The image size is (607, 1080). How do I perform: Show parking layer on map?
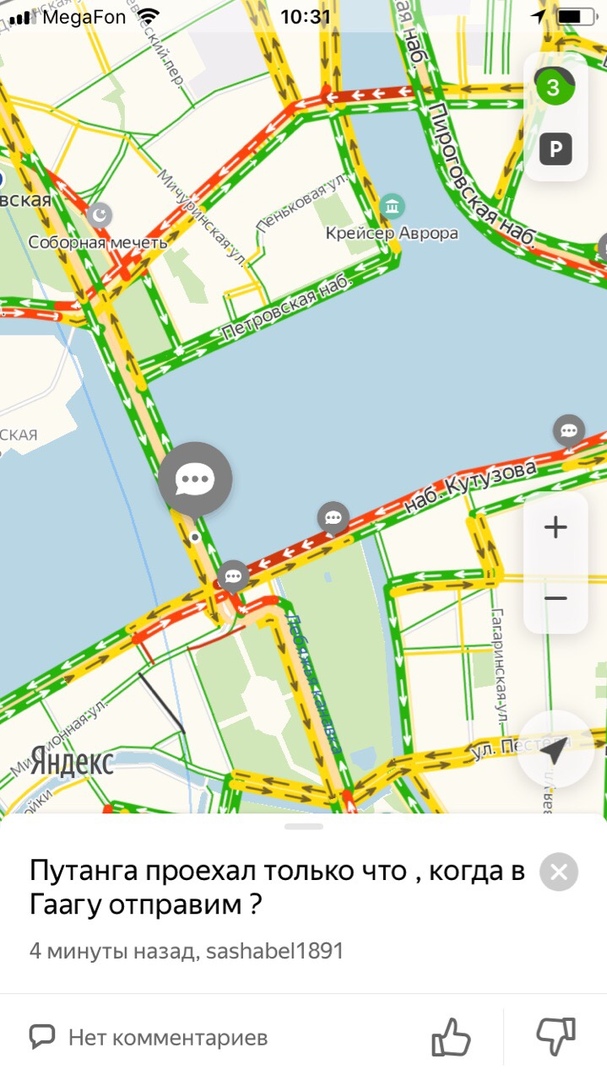[x=555, y=150]
